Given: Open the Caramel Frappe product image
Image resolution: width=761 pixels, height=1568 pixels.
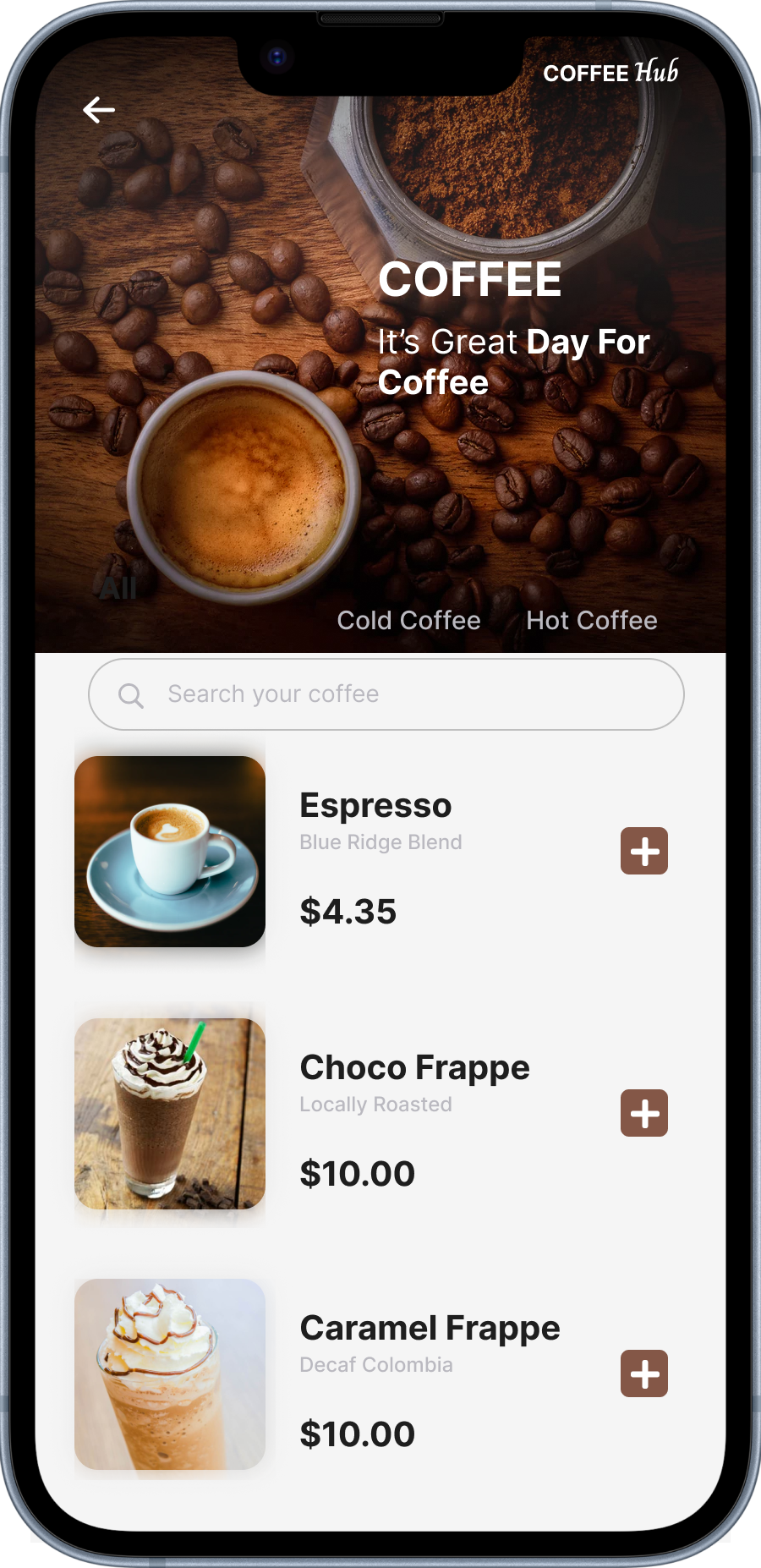Looking at the screenshot, I should coord(170,1374).
